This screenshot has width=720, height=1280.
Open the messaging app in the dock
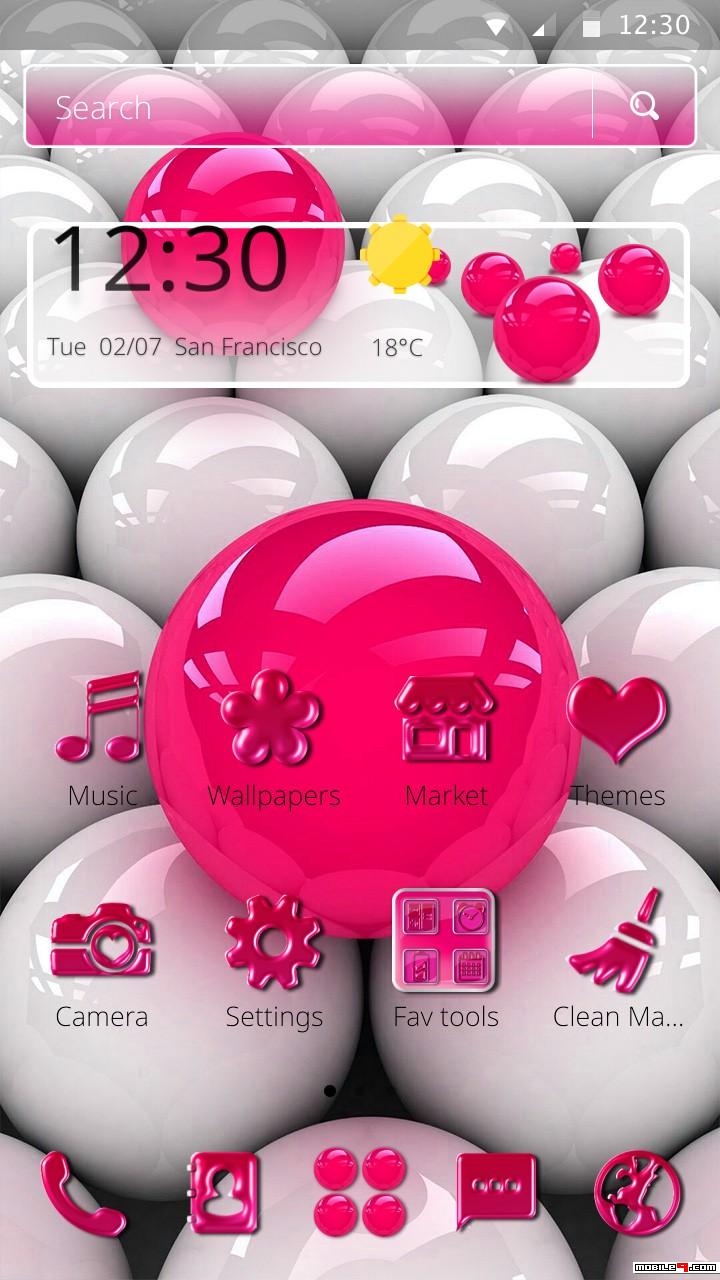coord(497,1190)
